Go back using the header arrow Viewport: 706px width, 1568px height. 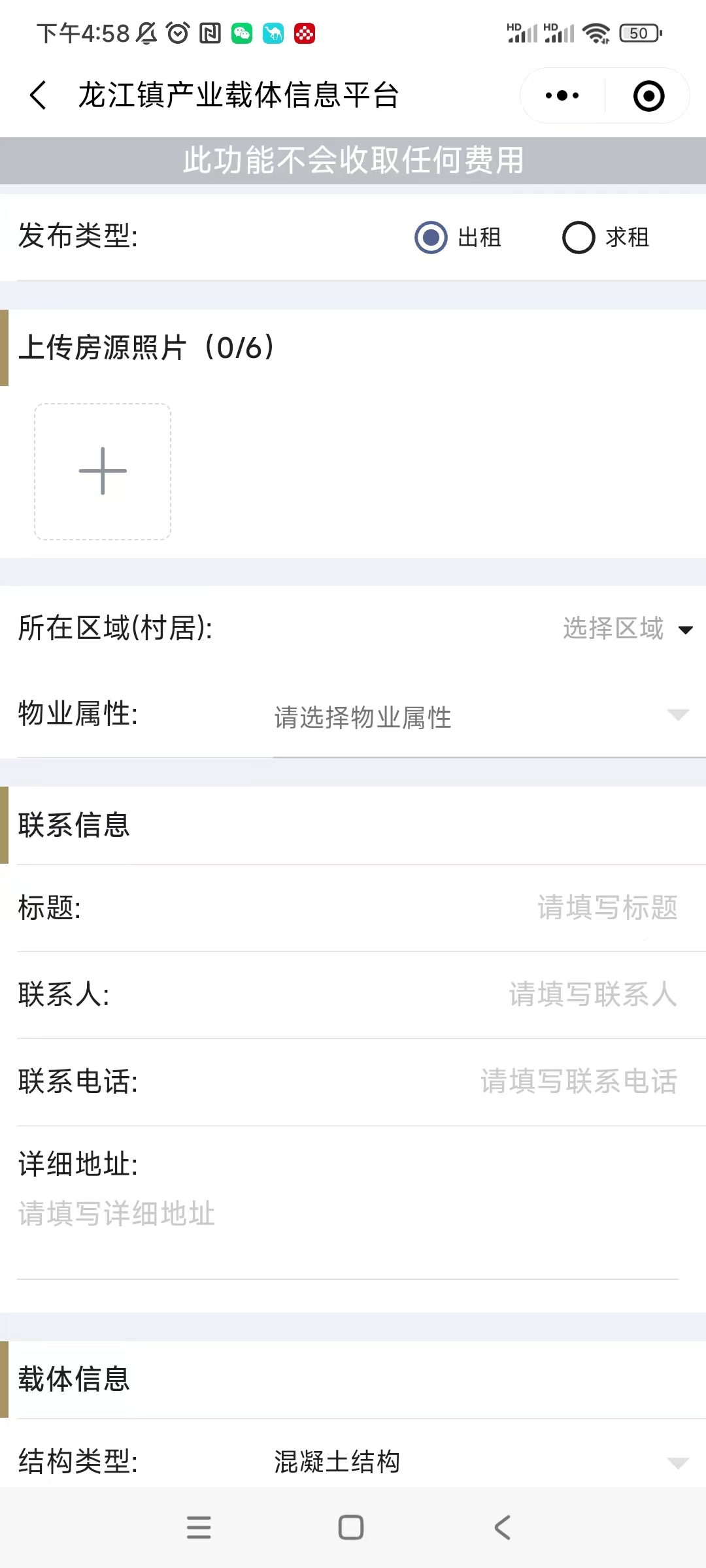(x=39, y=95)
